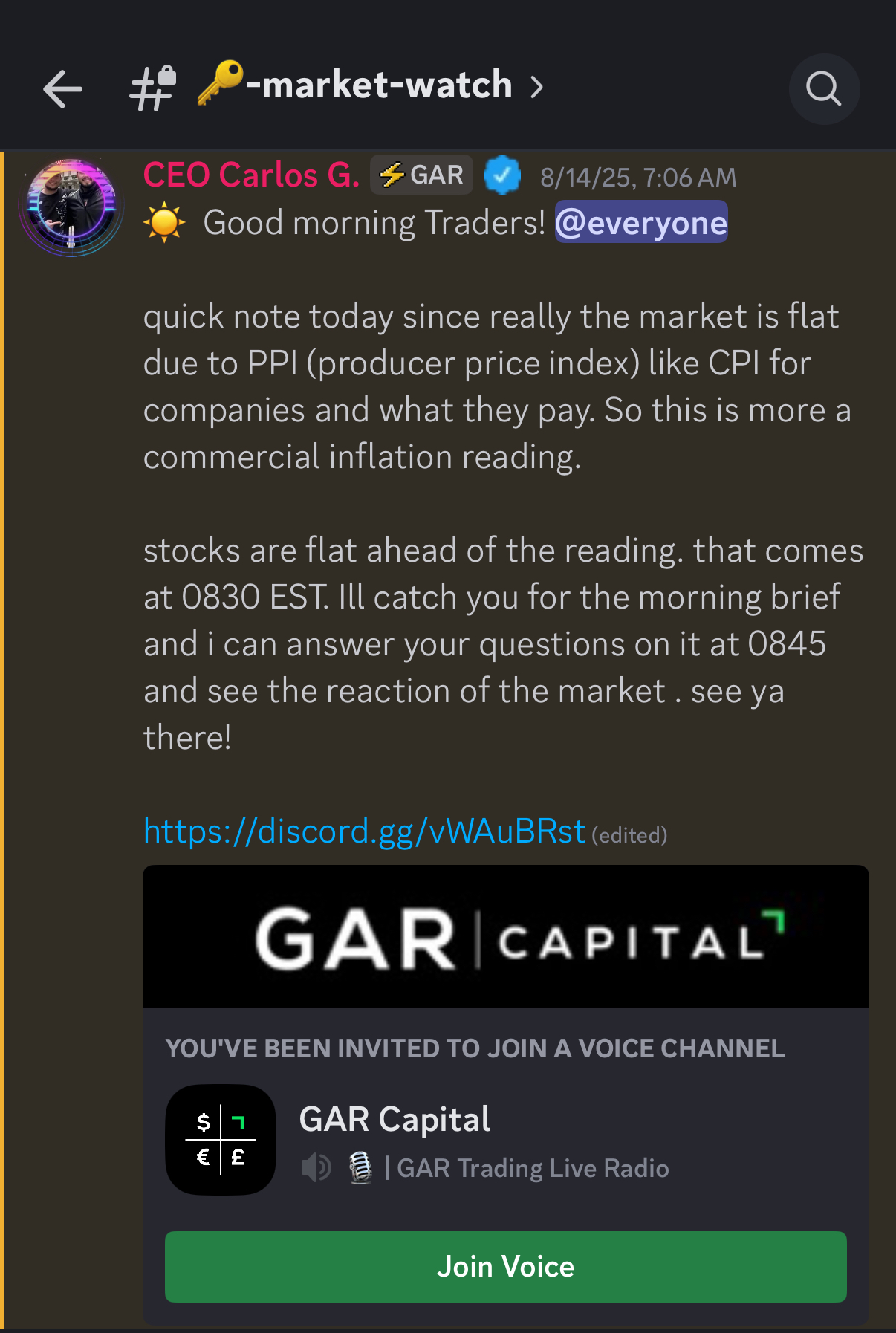
Task: Tap the @everyone mention
Action: click(x=640, y=223)
